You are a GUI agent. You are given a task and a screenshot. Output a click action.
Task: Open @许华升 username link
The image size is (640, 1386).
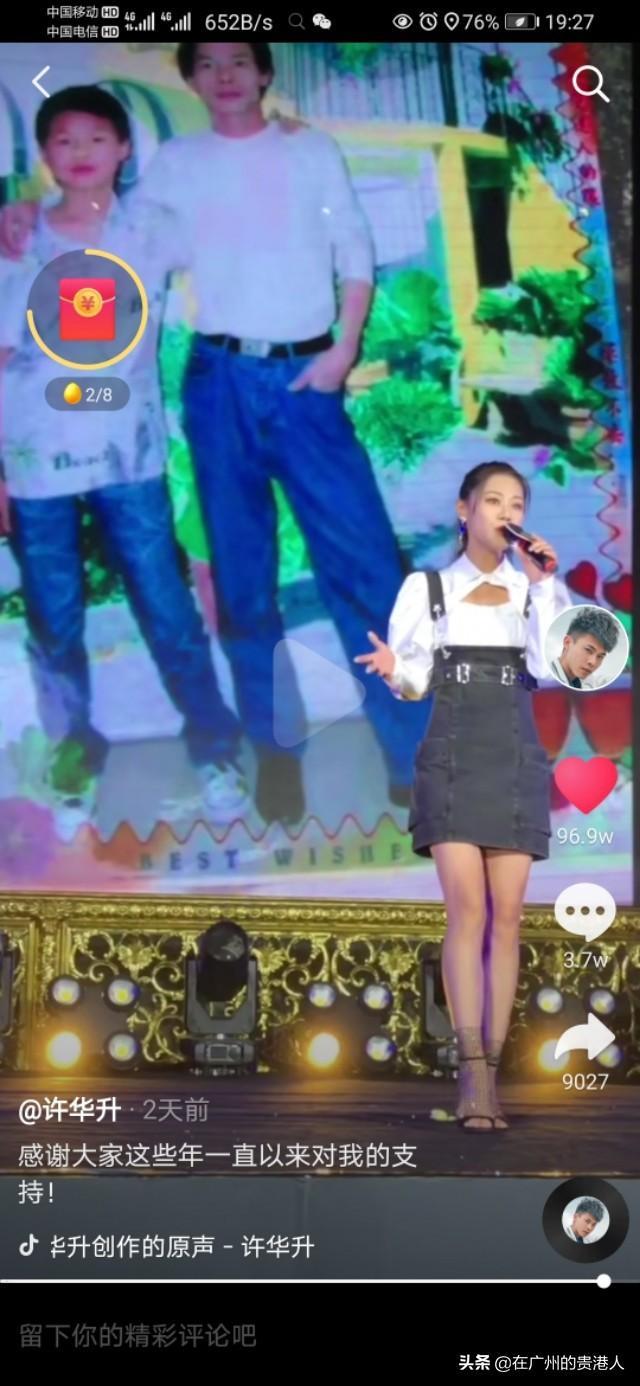pos(70,1109)
